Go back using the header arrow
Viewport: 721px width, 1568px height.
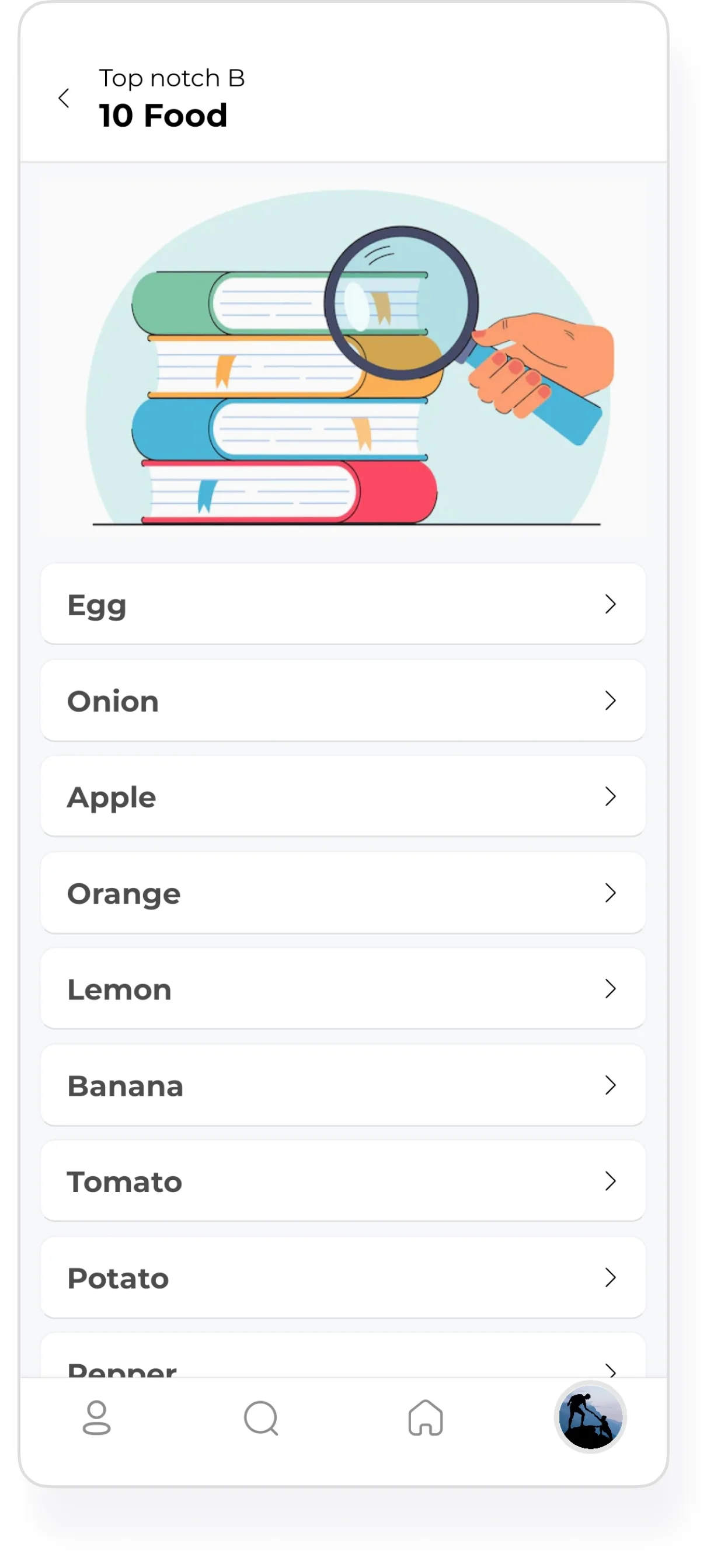[x=63, y=98]
